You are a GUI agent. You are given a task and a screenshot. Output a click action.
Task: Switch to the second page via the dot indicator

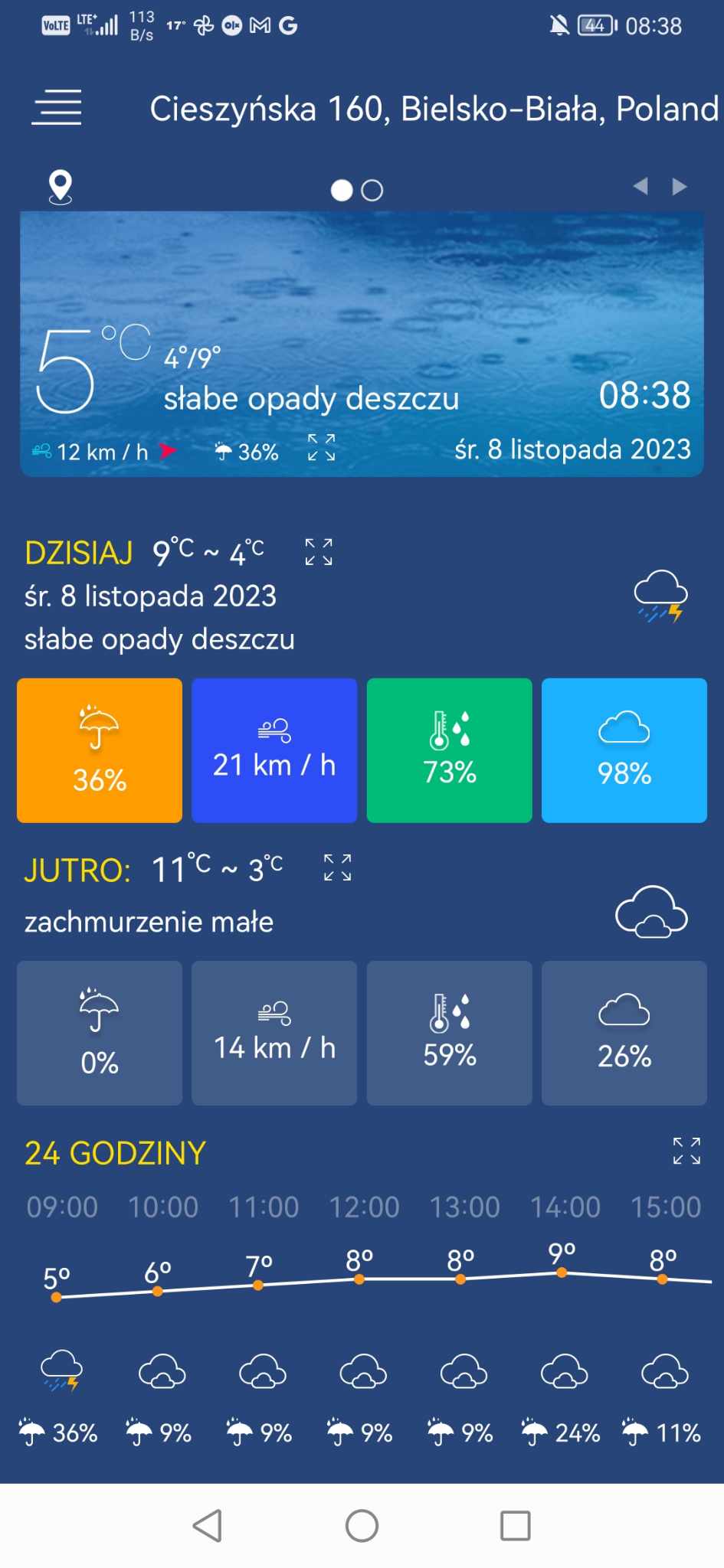click(x=373, y=189)
